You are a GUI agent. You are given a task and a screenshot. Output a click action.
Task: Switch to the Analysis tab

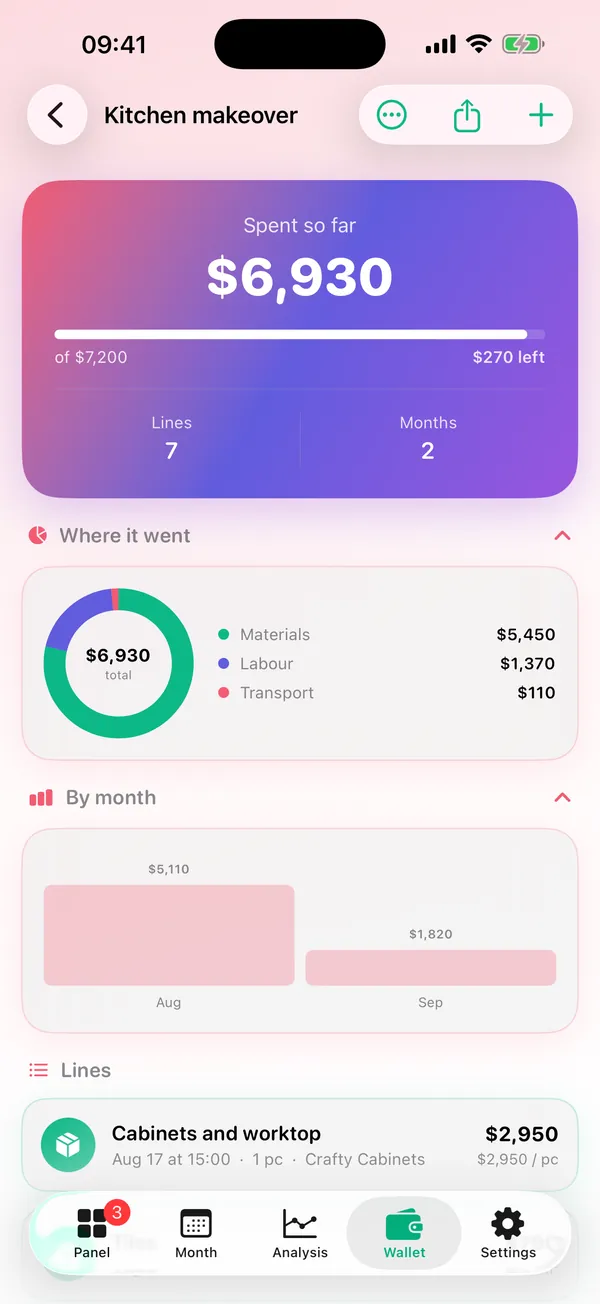pos(300,1233)
